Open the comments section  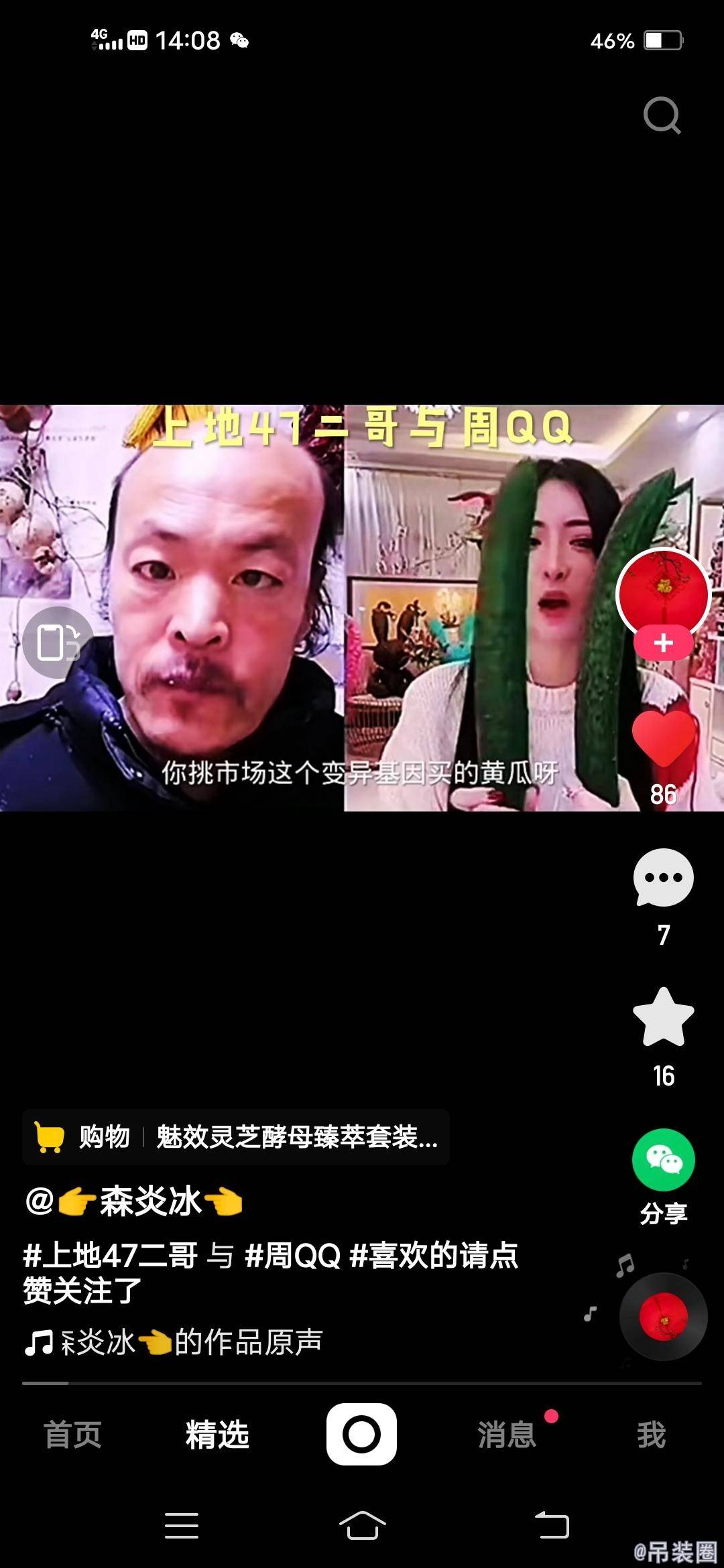663,877
